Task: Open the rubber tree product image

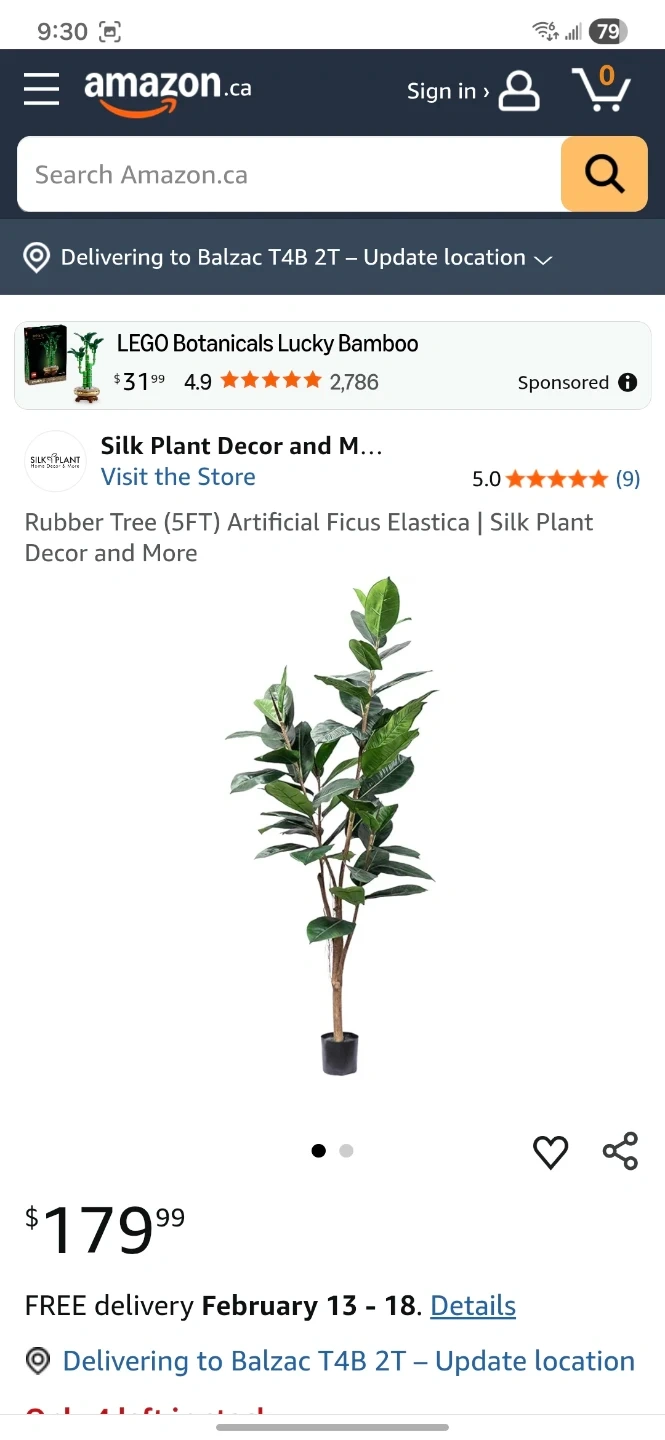Action: (332, 826)
